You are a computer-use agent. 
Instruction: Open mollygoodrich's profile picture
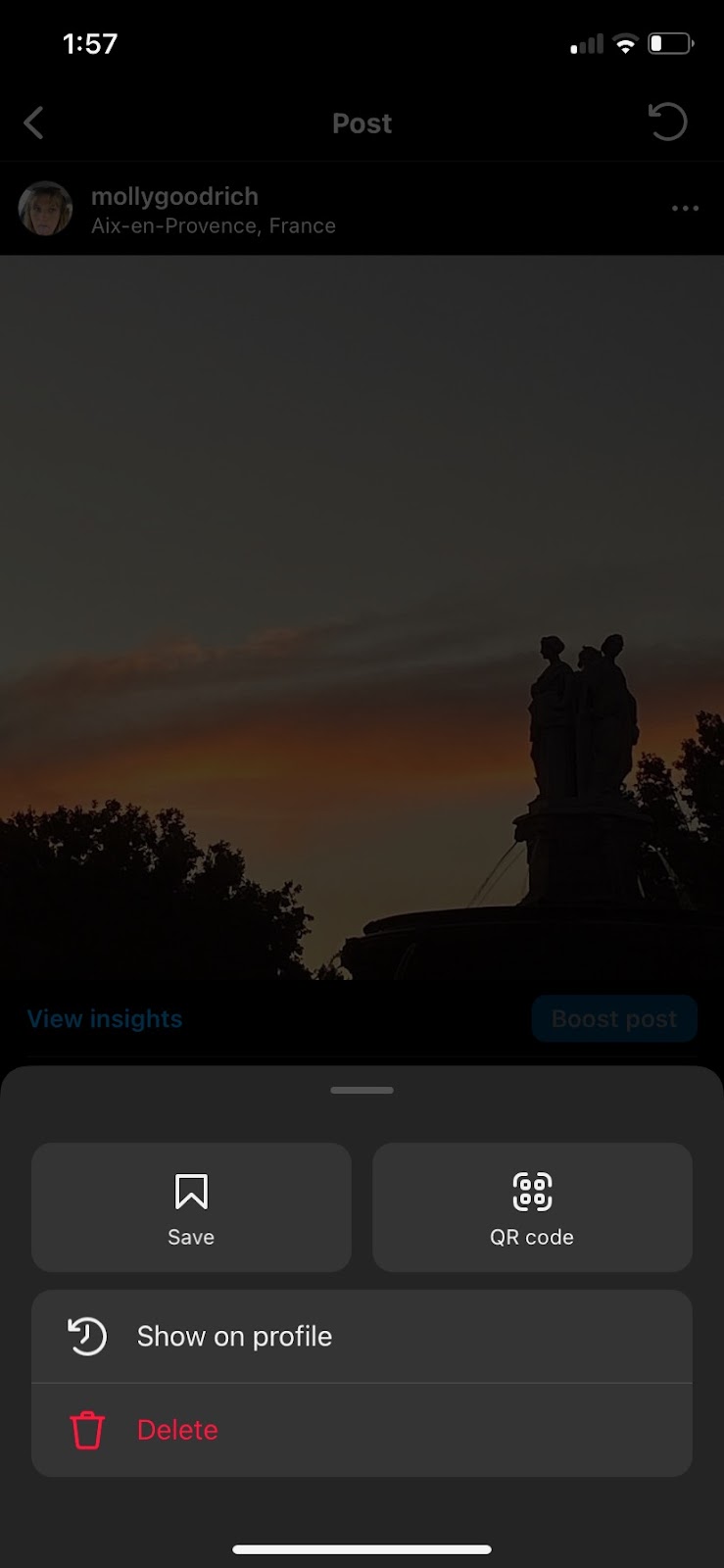click(45, 208)
